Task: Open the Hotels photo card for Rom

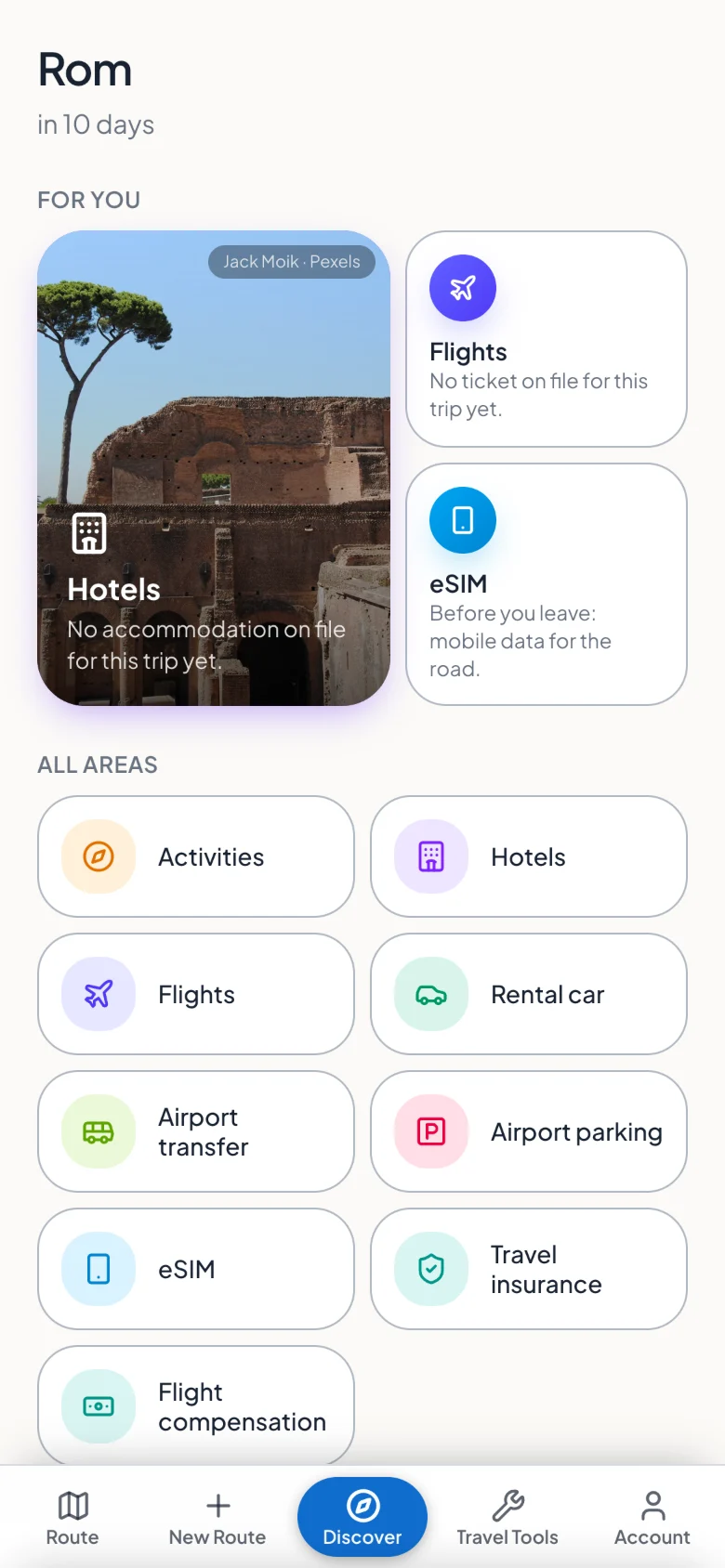Action: pyautogui.click(x=214, y=468)
